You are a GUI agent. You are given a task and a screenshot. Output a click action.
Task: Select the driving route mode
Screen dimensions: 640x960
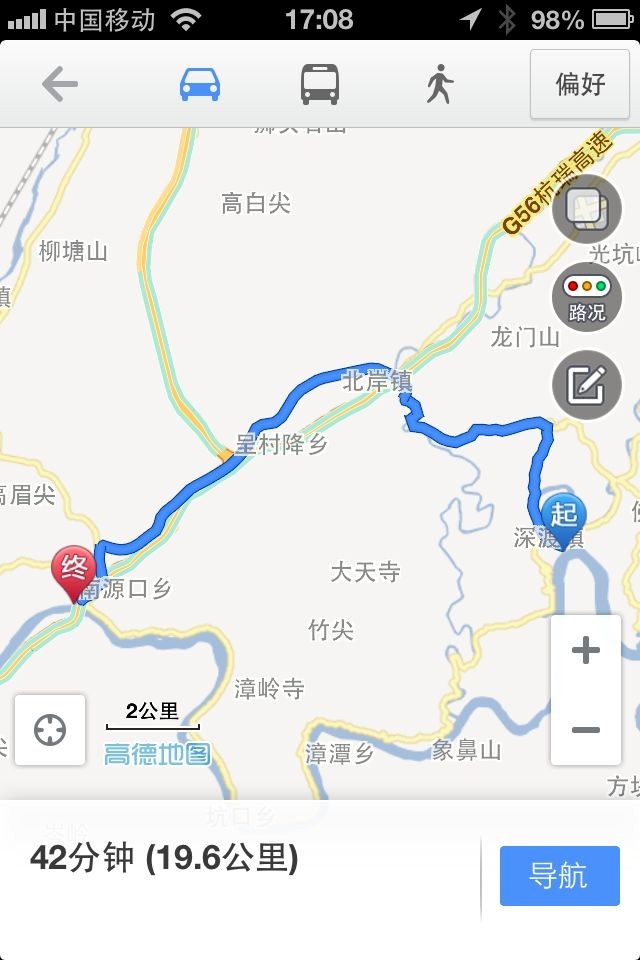199,84
